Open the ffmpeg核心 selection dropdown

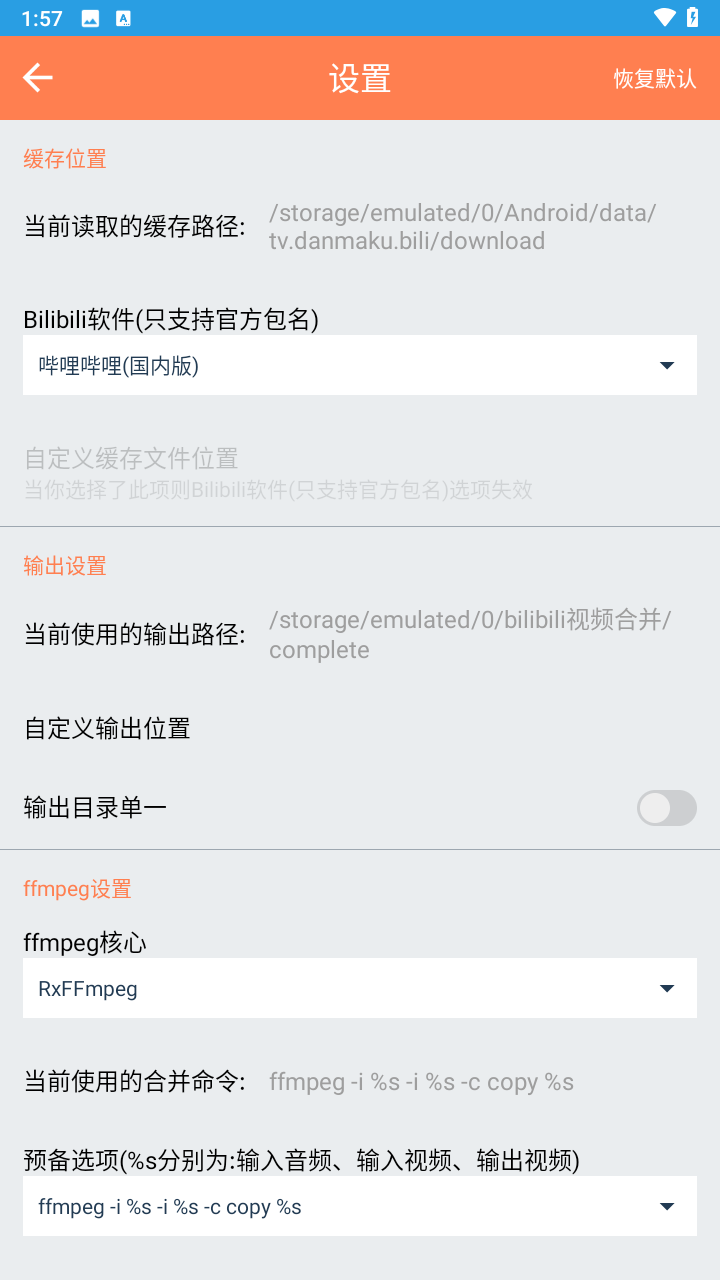tap(360, 987)
